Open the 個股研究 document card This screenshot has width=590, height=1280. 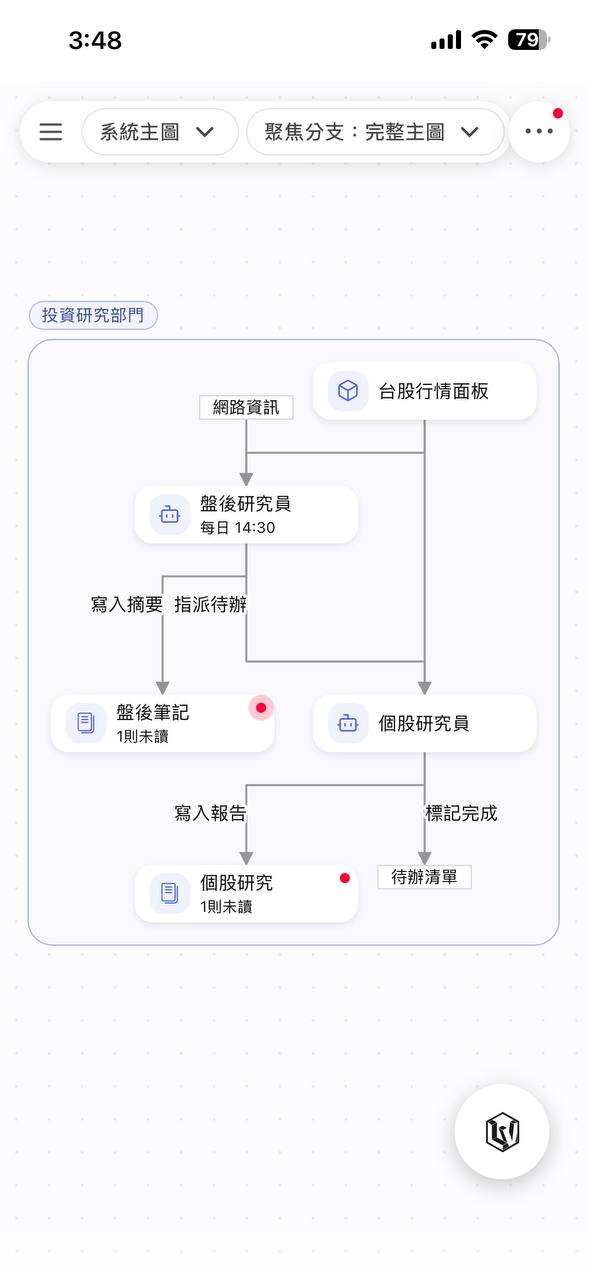pos(246,893)
